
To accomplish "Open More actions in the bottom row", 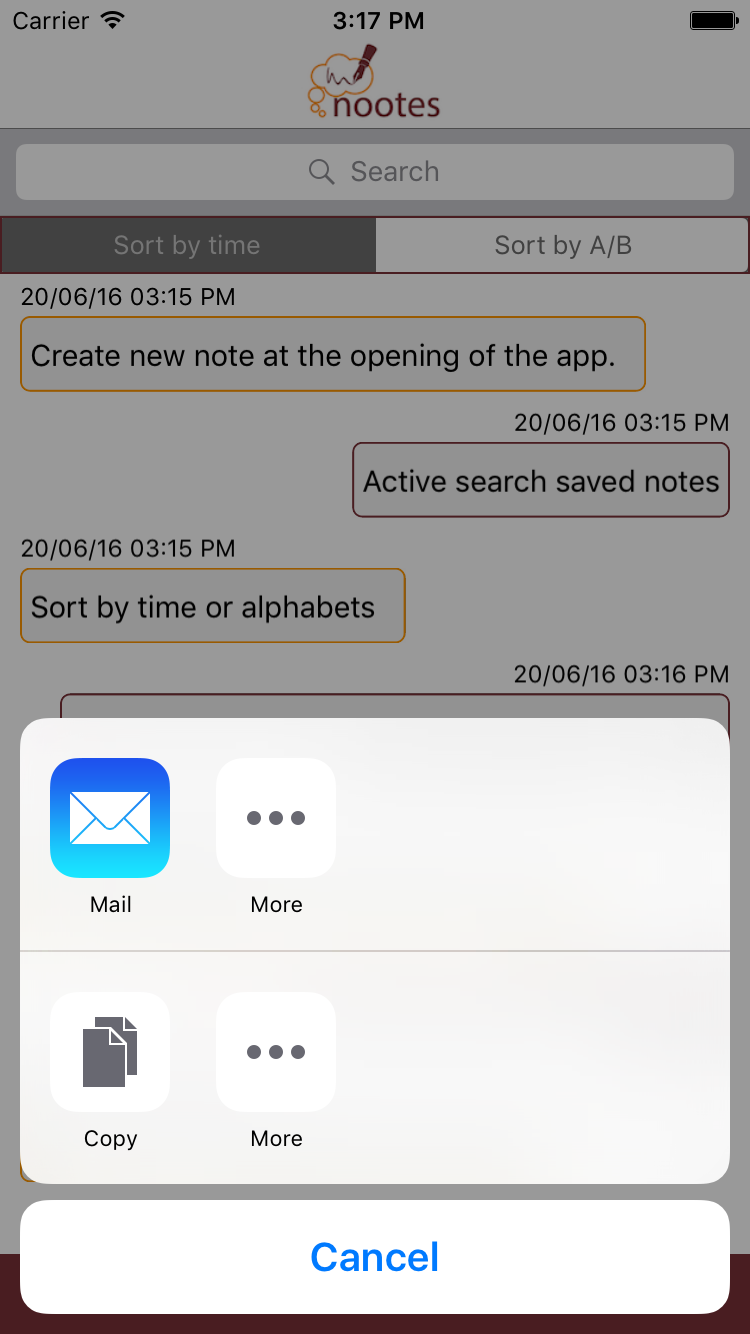I will pyautogui.click(x=276, y=1052).
